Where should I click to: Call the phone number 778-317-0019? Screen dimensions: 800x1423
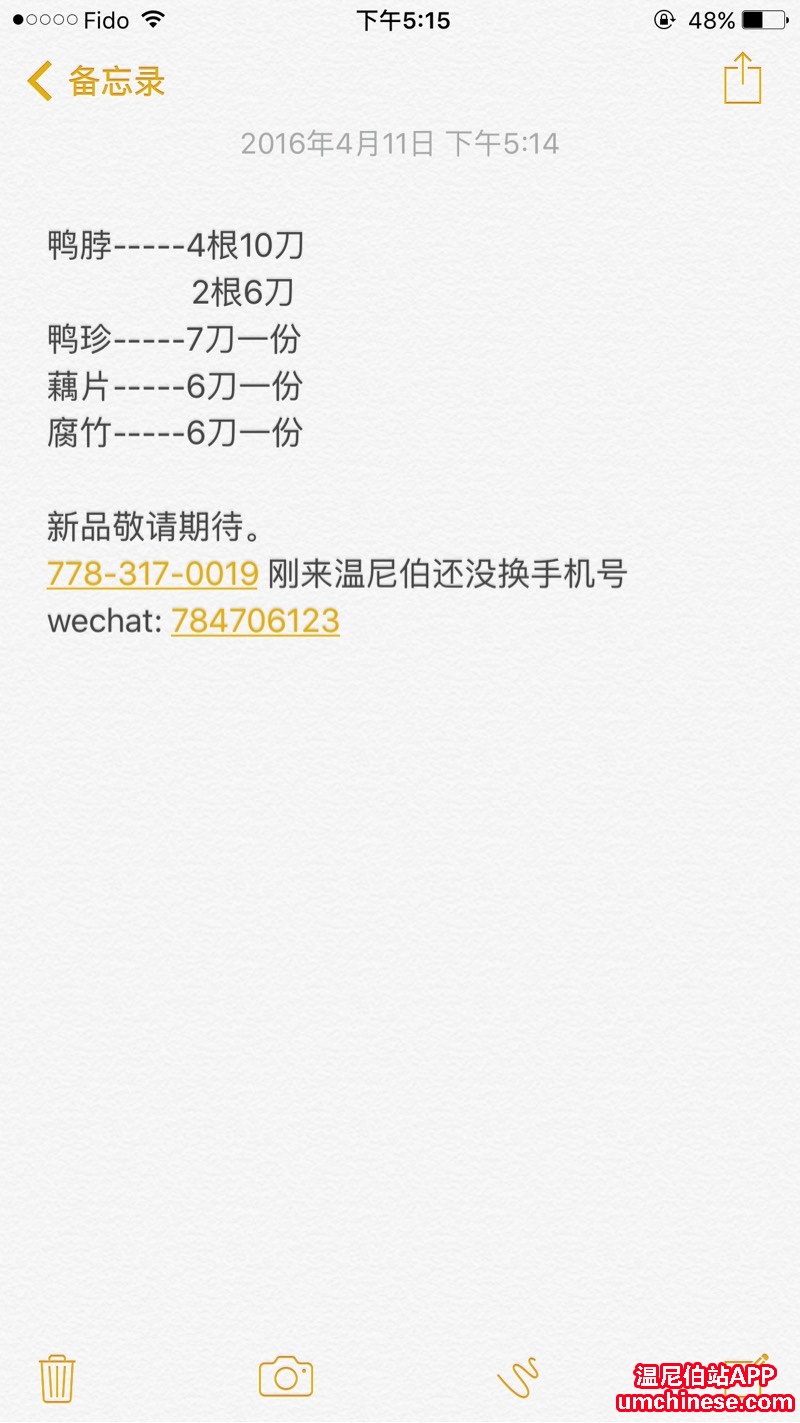pyautogui.click(x=153, y=574)
